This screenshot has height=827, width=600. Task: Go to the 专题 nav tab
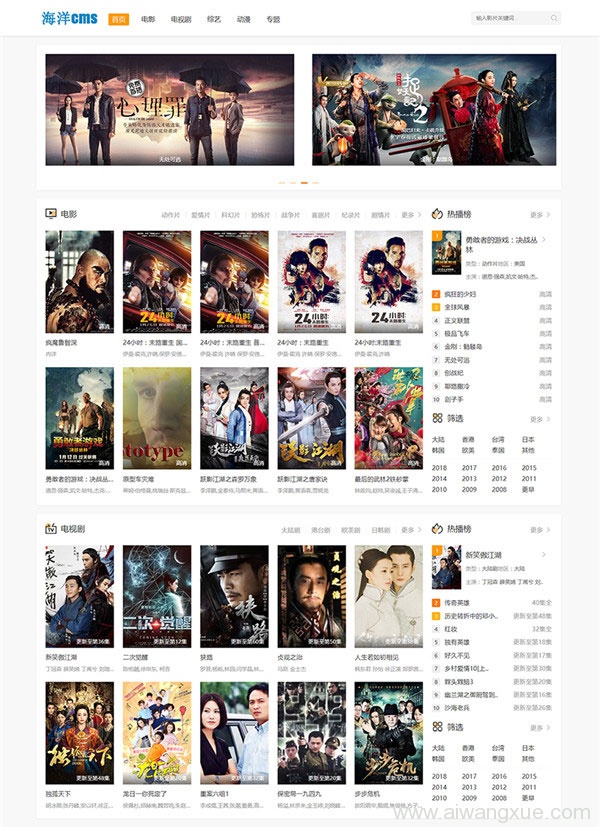(x=273, y=19)
